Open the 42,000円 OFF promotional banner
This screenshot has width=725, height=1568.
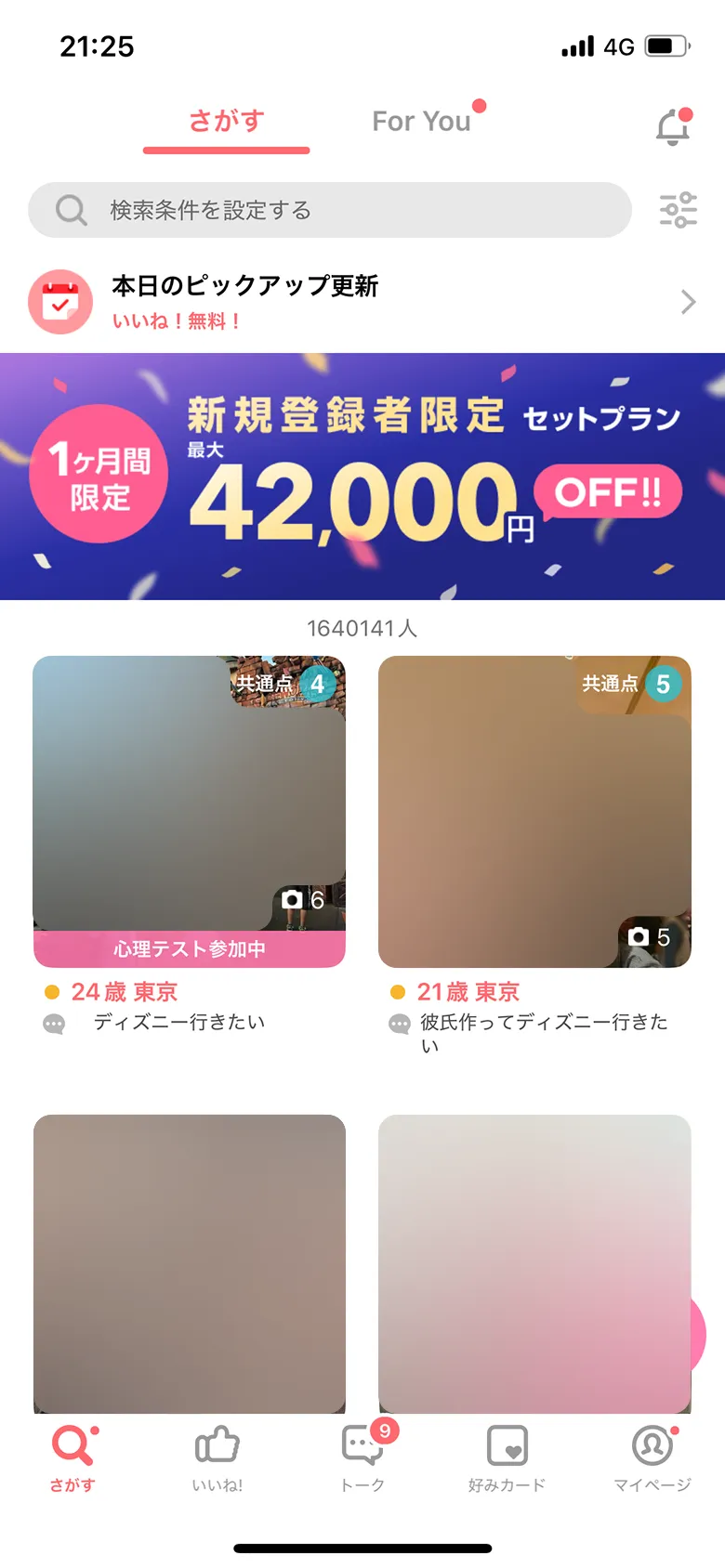click(x=362, y=474)
